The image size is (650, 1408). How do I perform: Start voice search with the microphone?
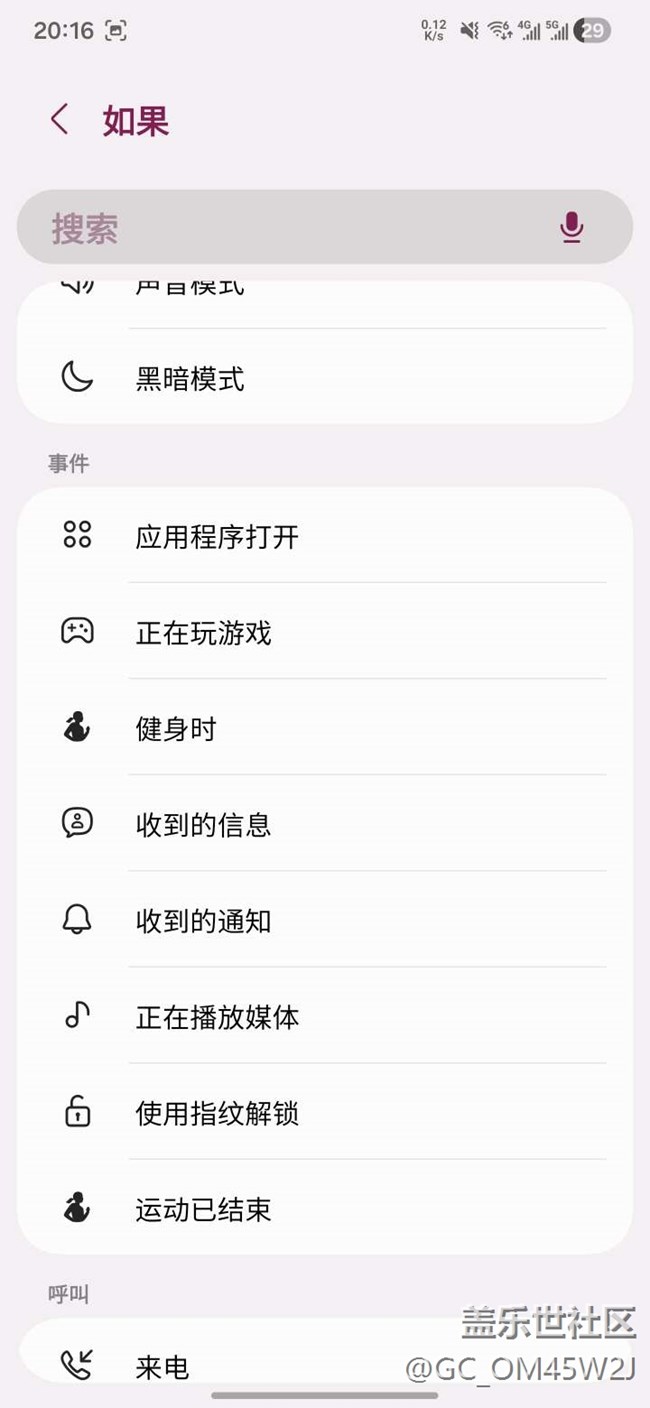coord(571,228)
